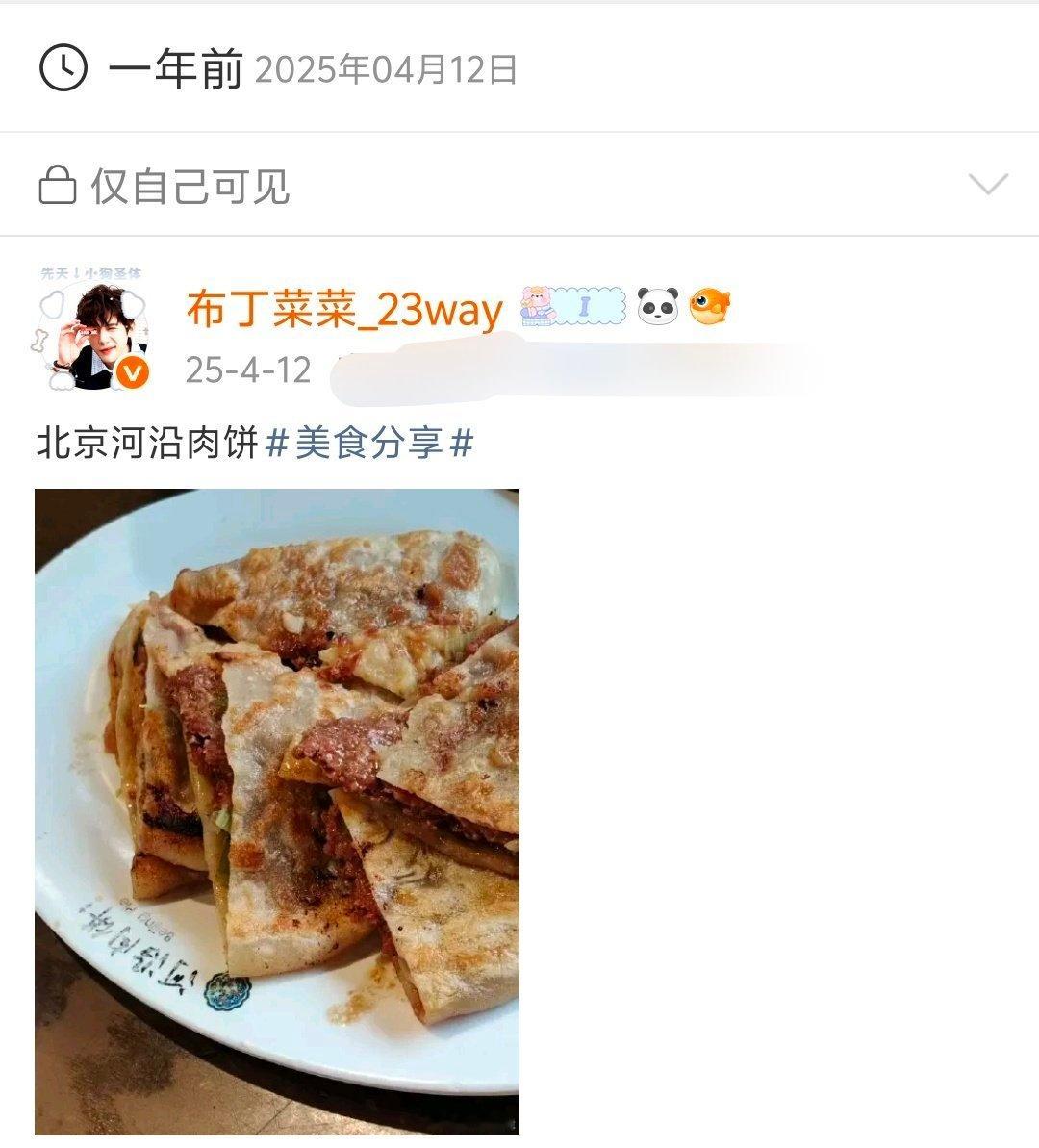Click the padlock privacy icon
Viewport: 1039px width, 1148px height.
[x=61, y=184]
